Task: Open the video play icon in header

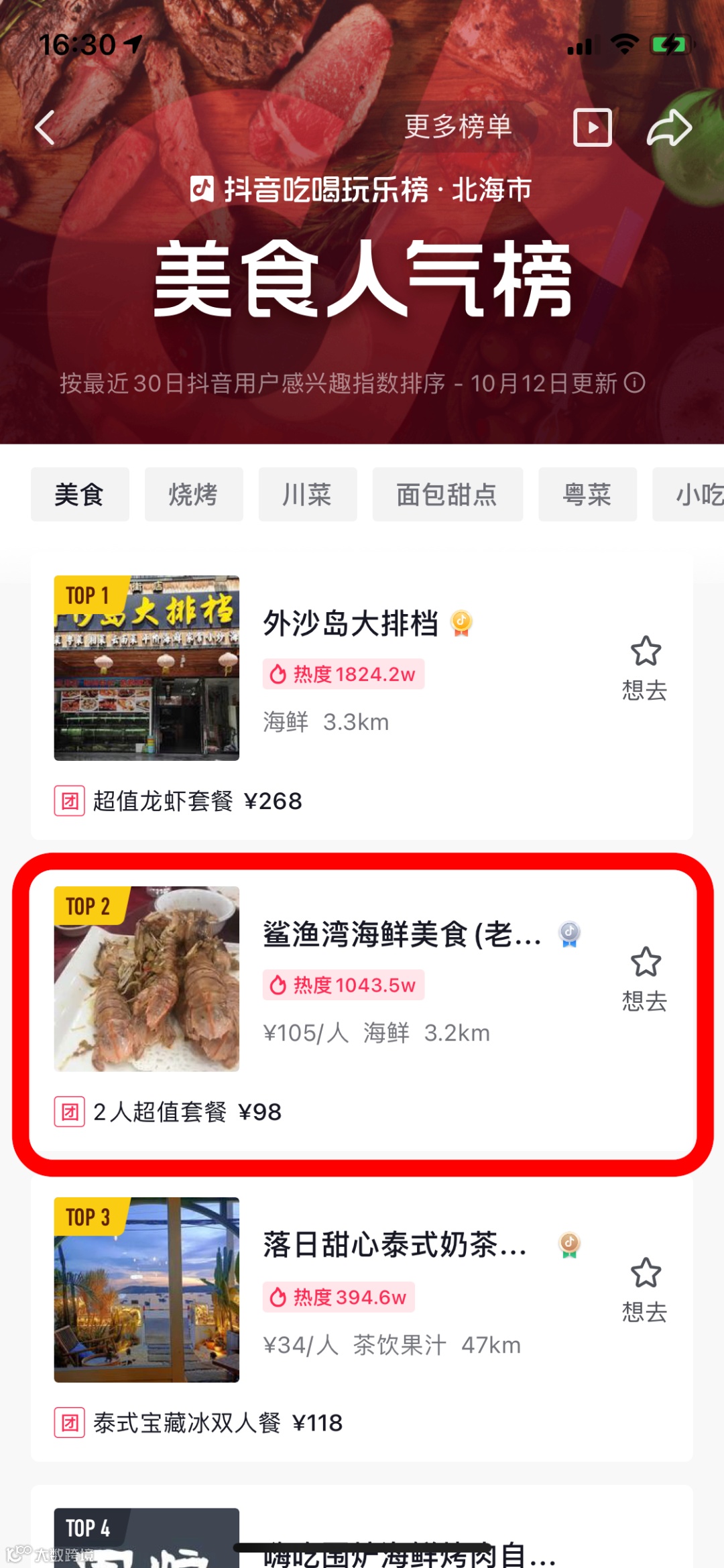Action: (592, 127)
